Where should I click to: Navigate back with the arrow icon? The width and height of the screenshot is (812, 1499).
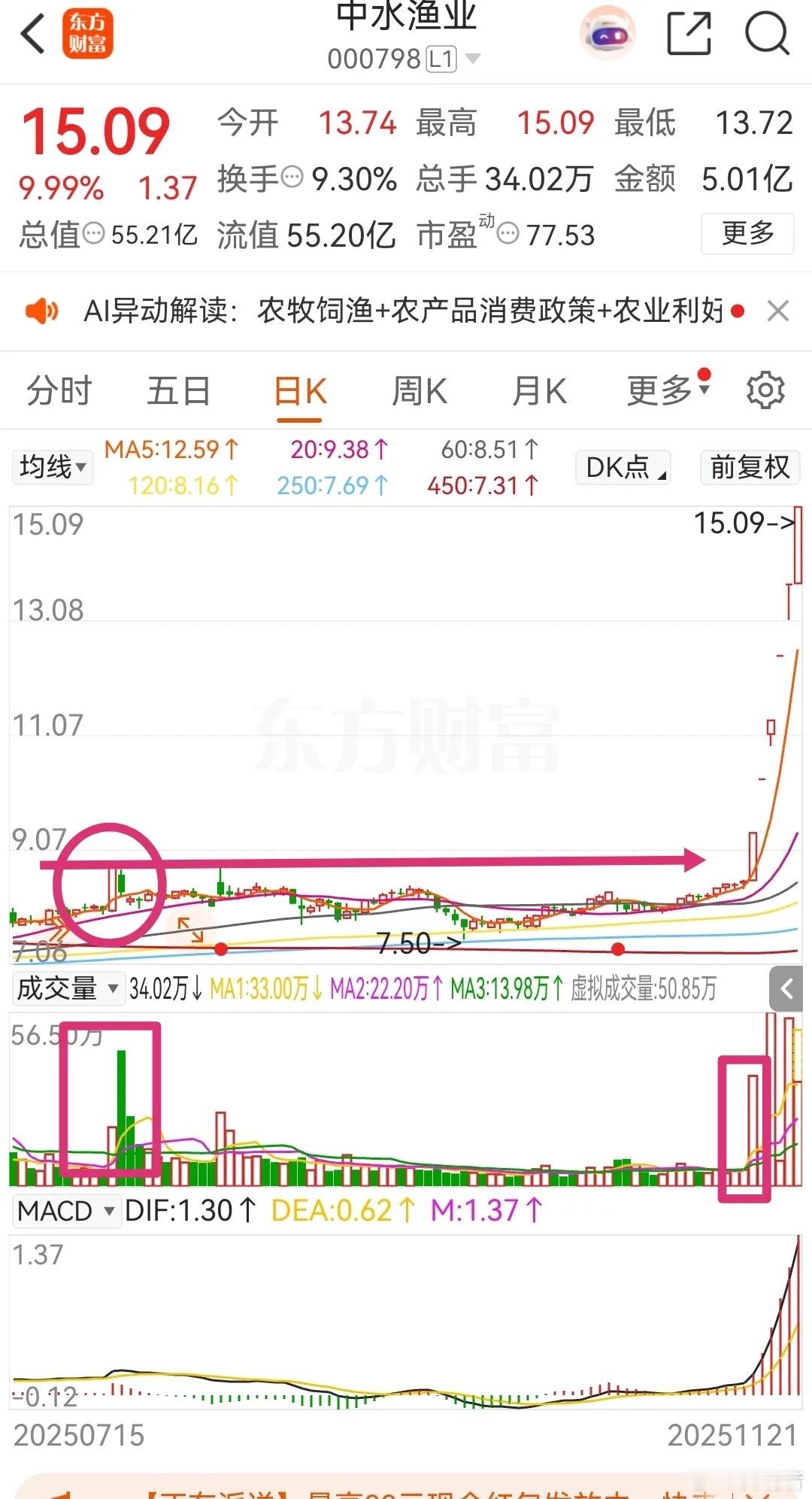32,34
